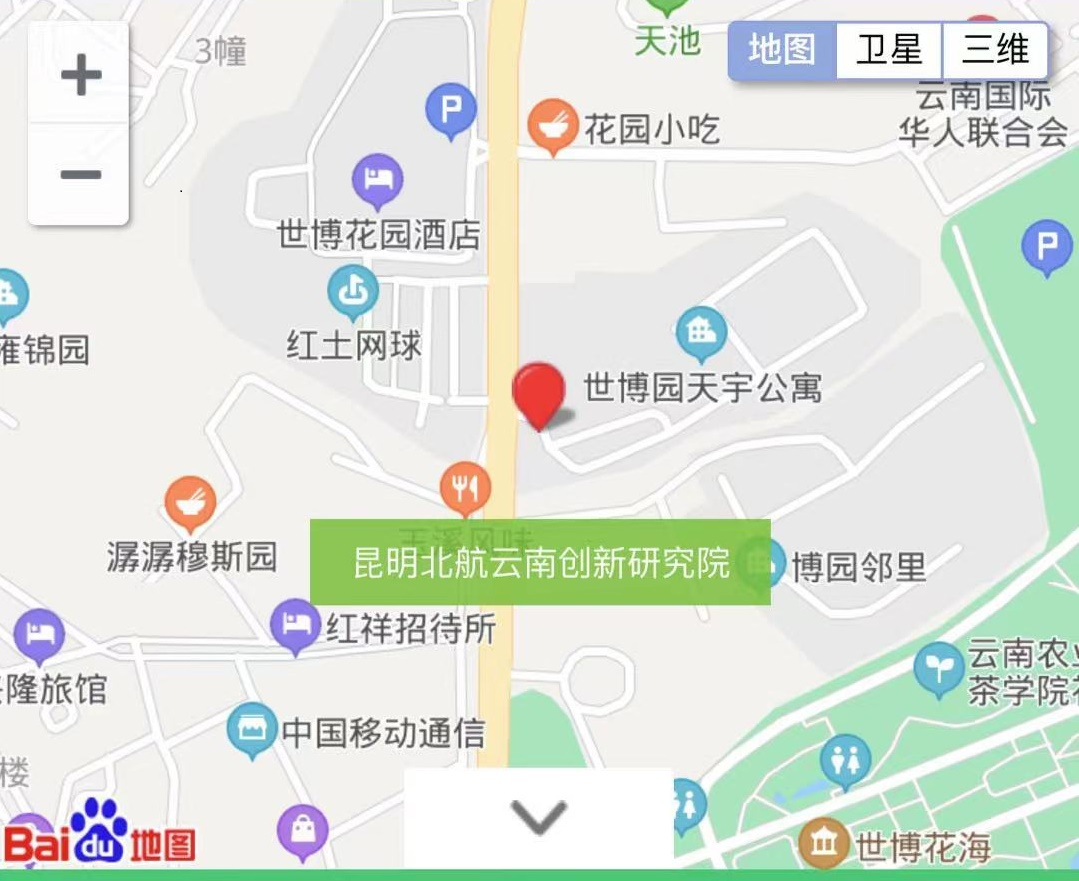Tap the 中国移动通信 store marker
The width and height of the screenshot is (1079, 881).
click(x=251, y=730)
